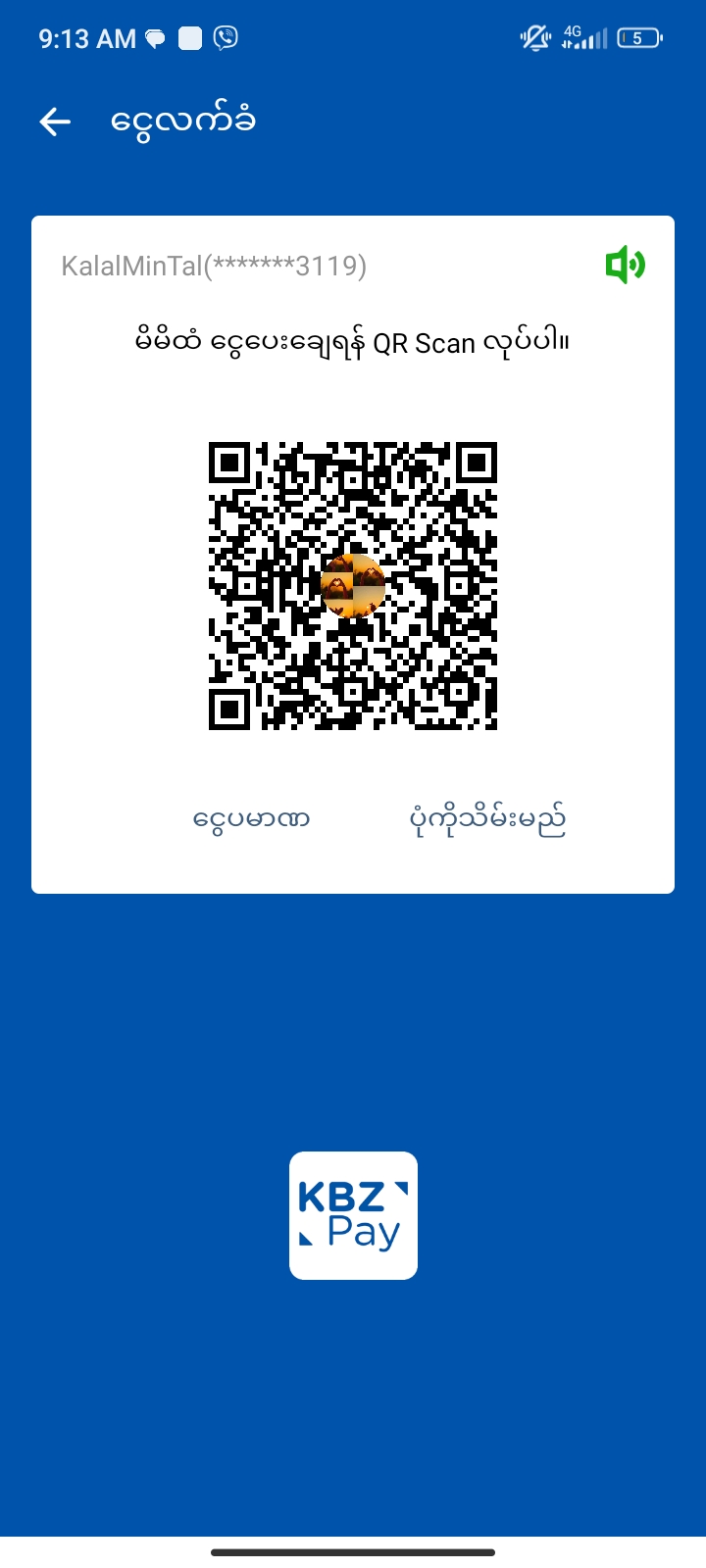Image resolution: width=706 pixels, height=1568 pixels.
Task: Go back using the top arrow
Action: coord(55,122)
